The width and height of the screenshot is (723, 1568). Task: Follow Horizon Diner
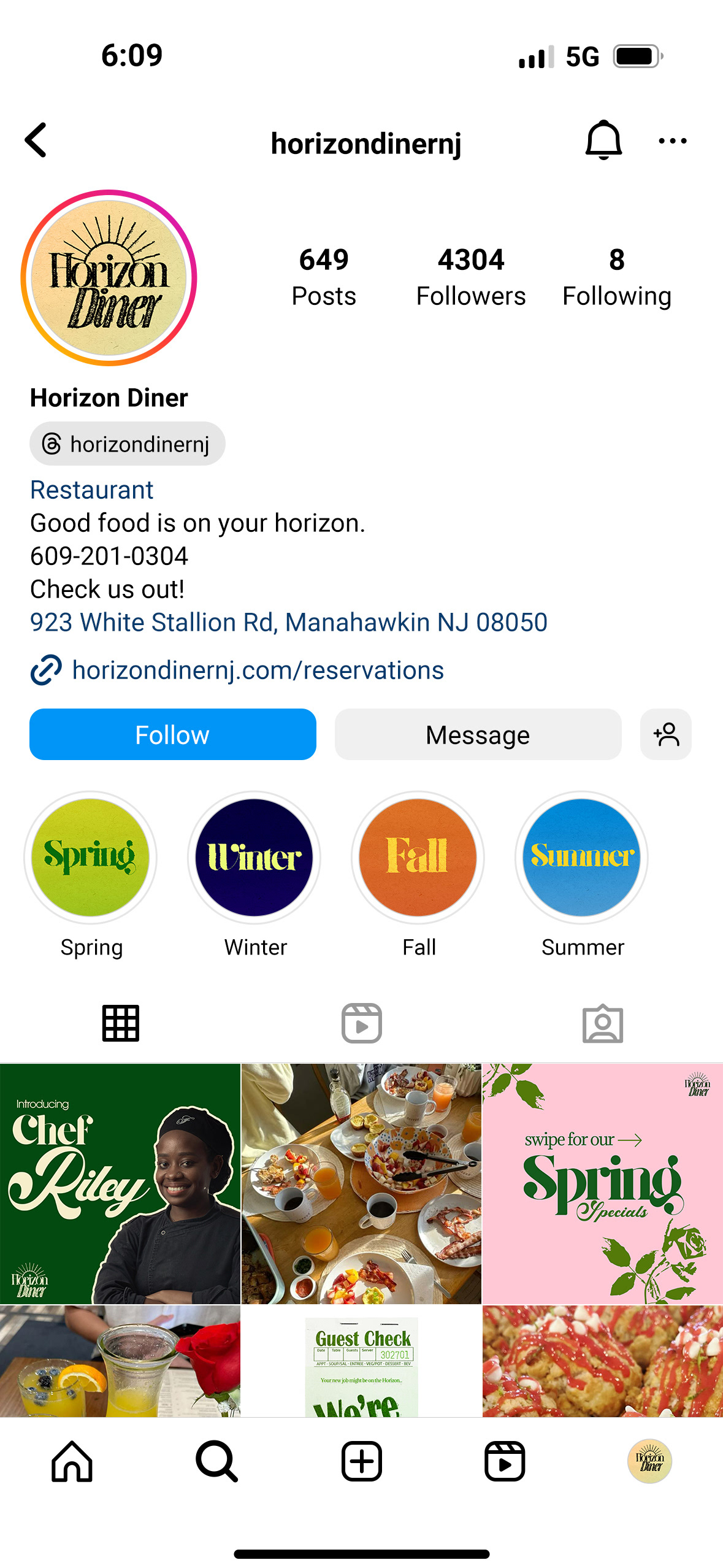pos(173,734)
